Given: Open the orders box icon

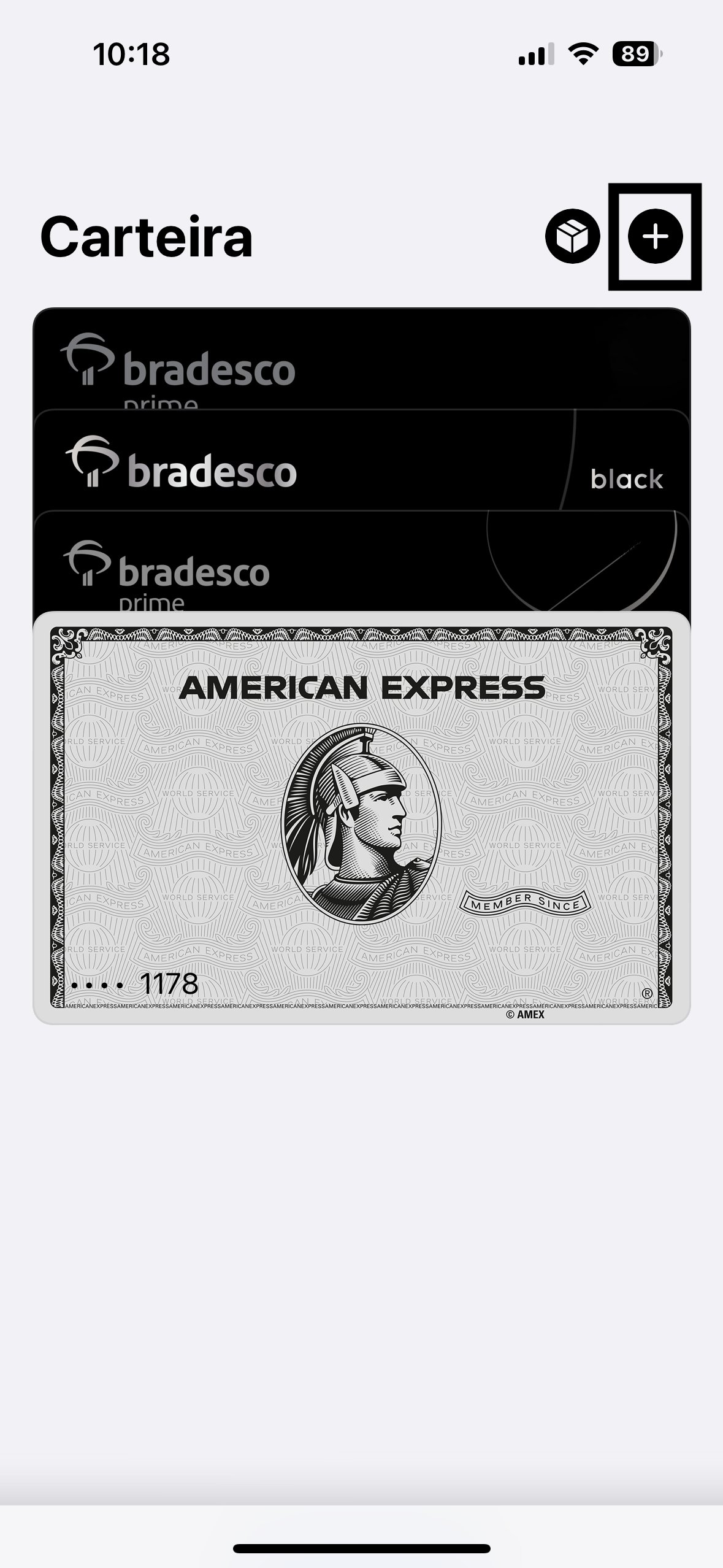Looking at the screenshot, I should 572,236.
